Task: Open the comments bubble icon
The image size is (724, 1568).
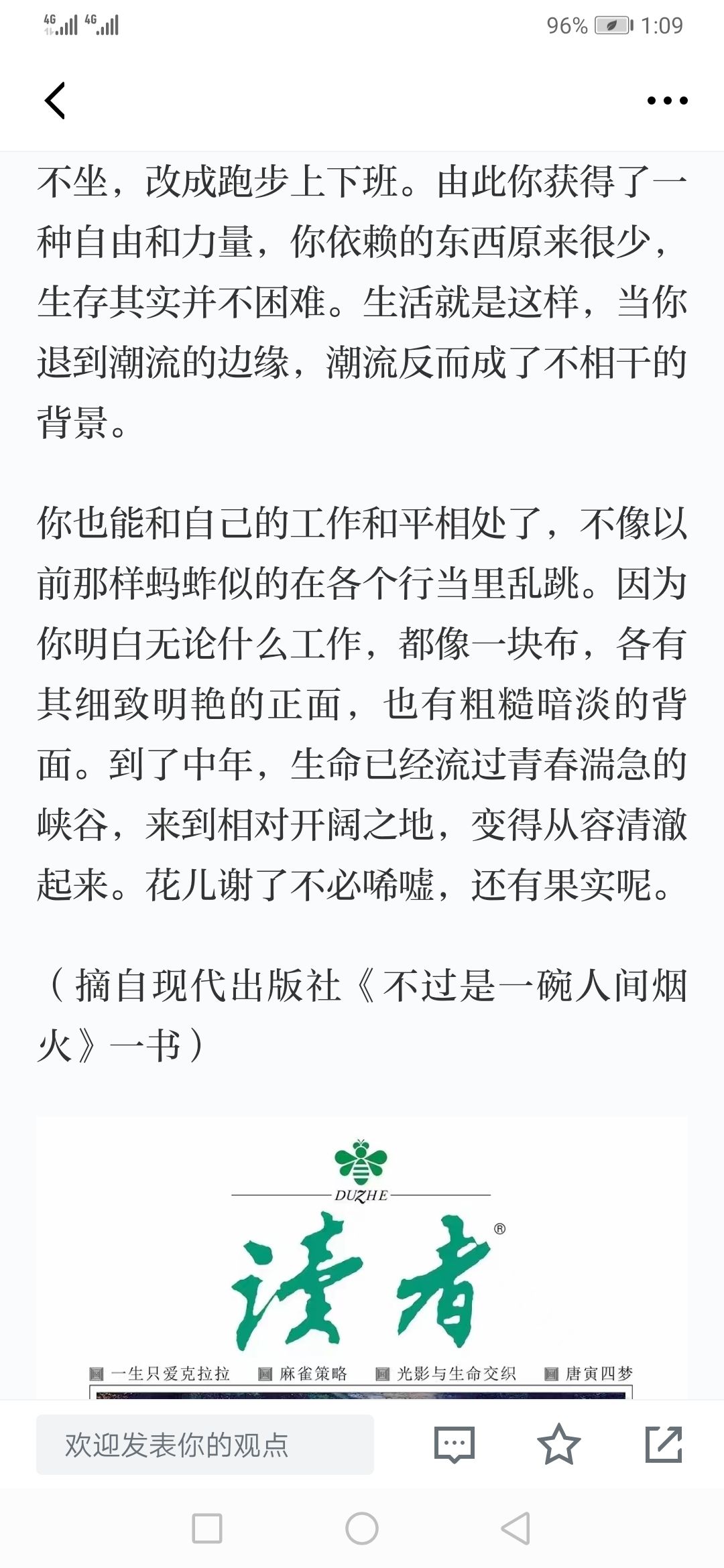Action: pyautogui.click(x=454, y=1445)
